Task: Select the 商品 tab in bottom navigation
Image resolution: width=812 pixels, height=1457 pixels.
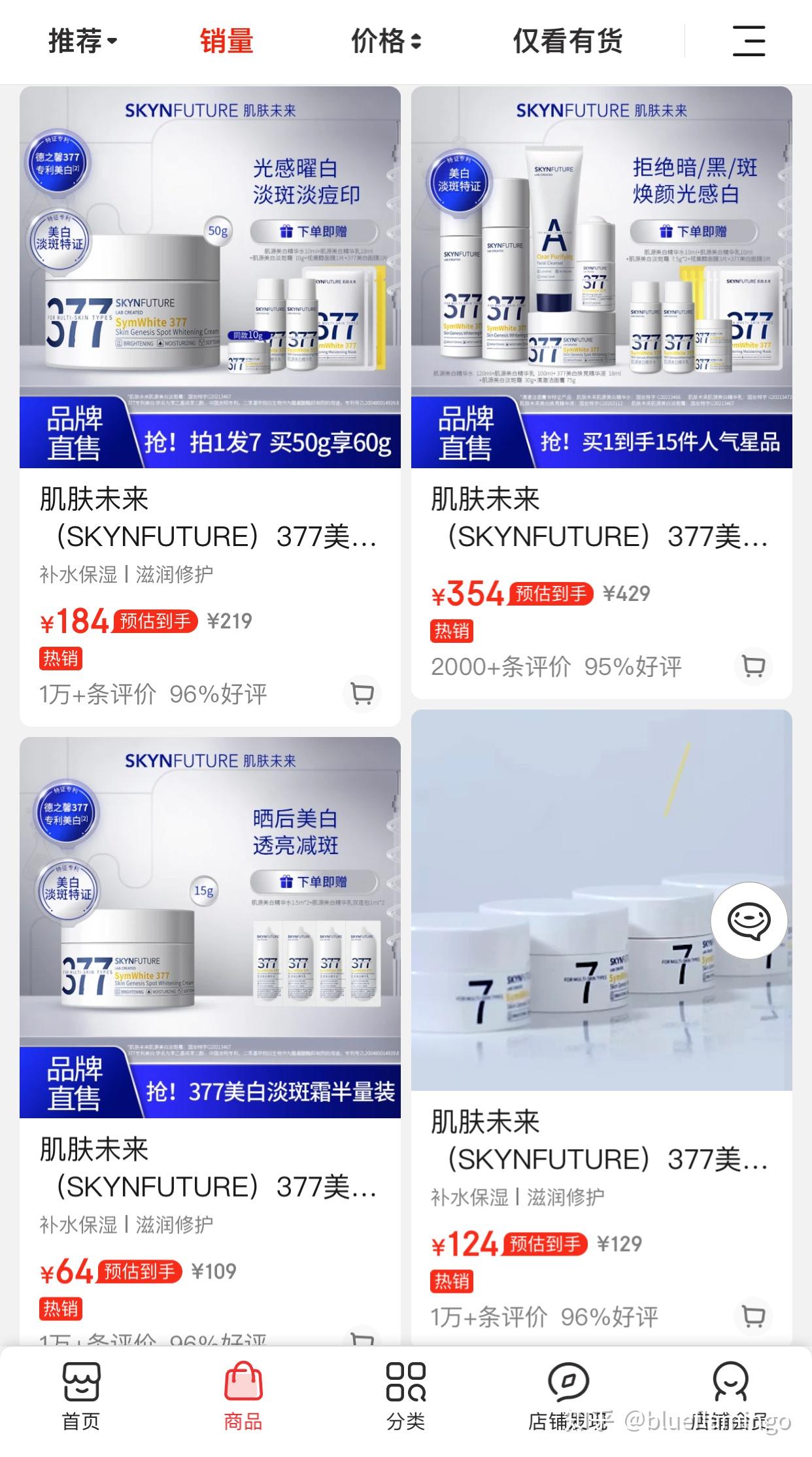Action: (243, 1399)
